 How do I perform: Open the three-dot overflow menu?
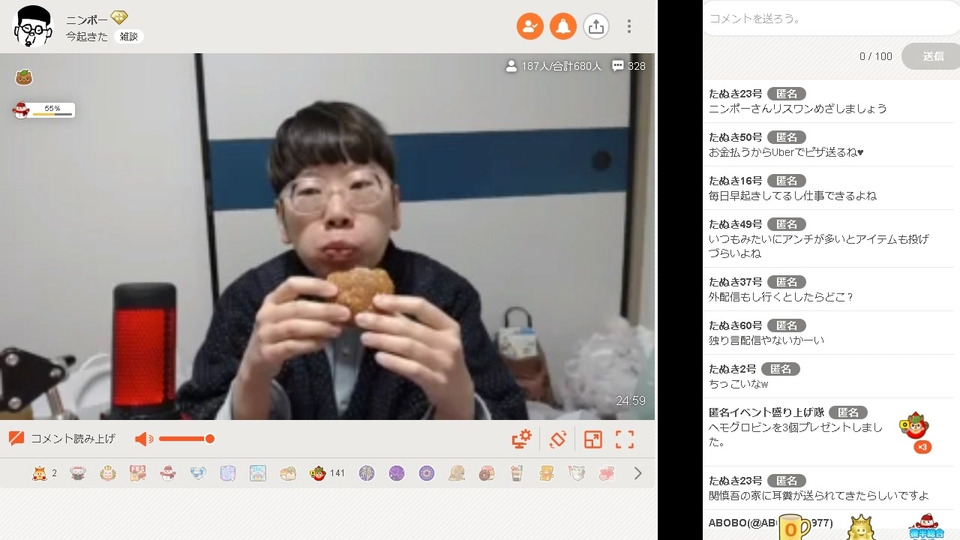[629, 26]
